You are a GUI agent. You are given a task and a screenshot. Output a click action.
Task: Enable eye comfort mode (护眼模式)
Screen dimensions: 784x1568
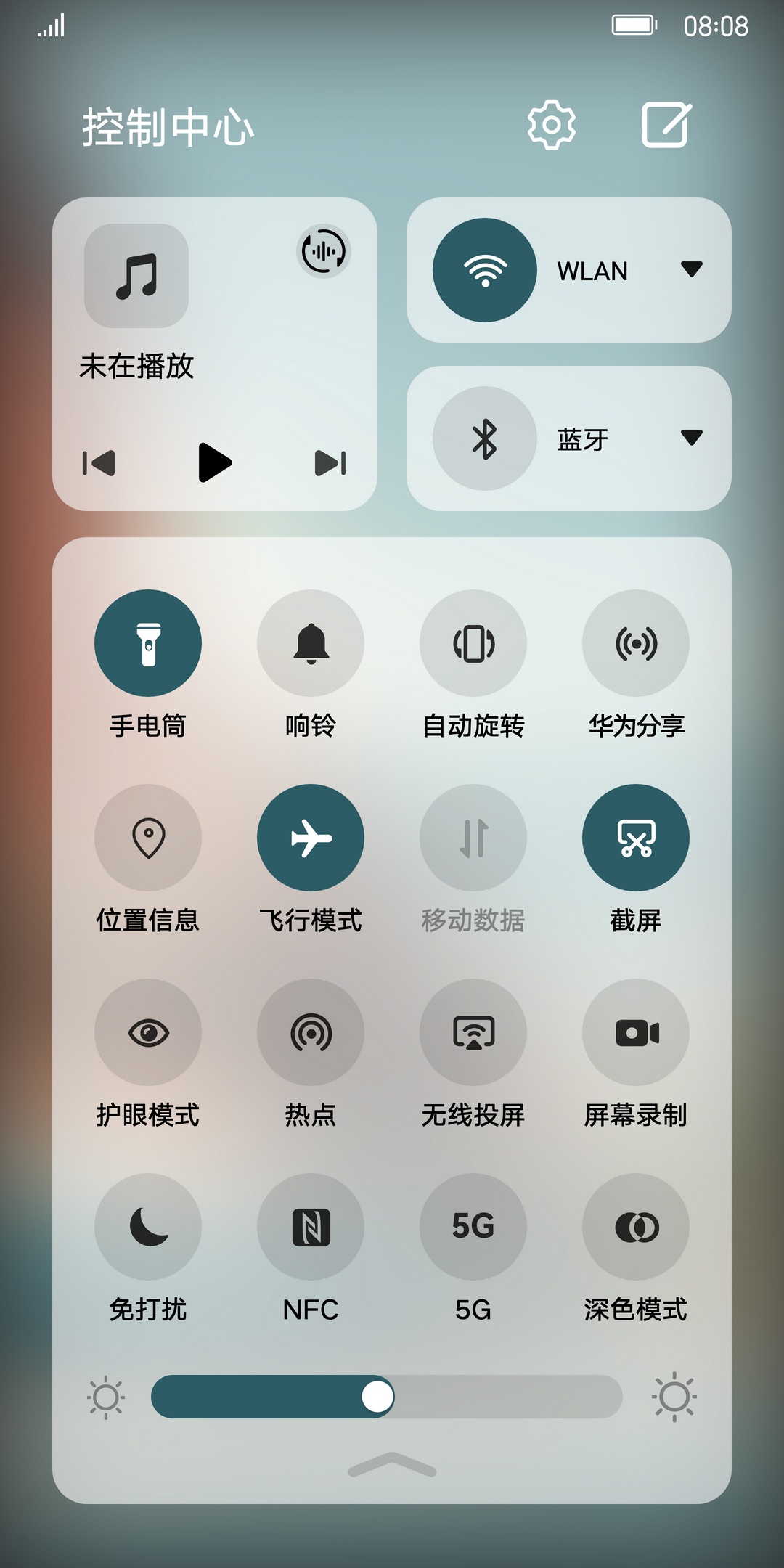(148, 1032)
